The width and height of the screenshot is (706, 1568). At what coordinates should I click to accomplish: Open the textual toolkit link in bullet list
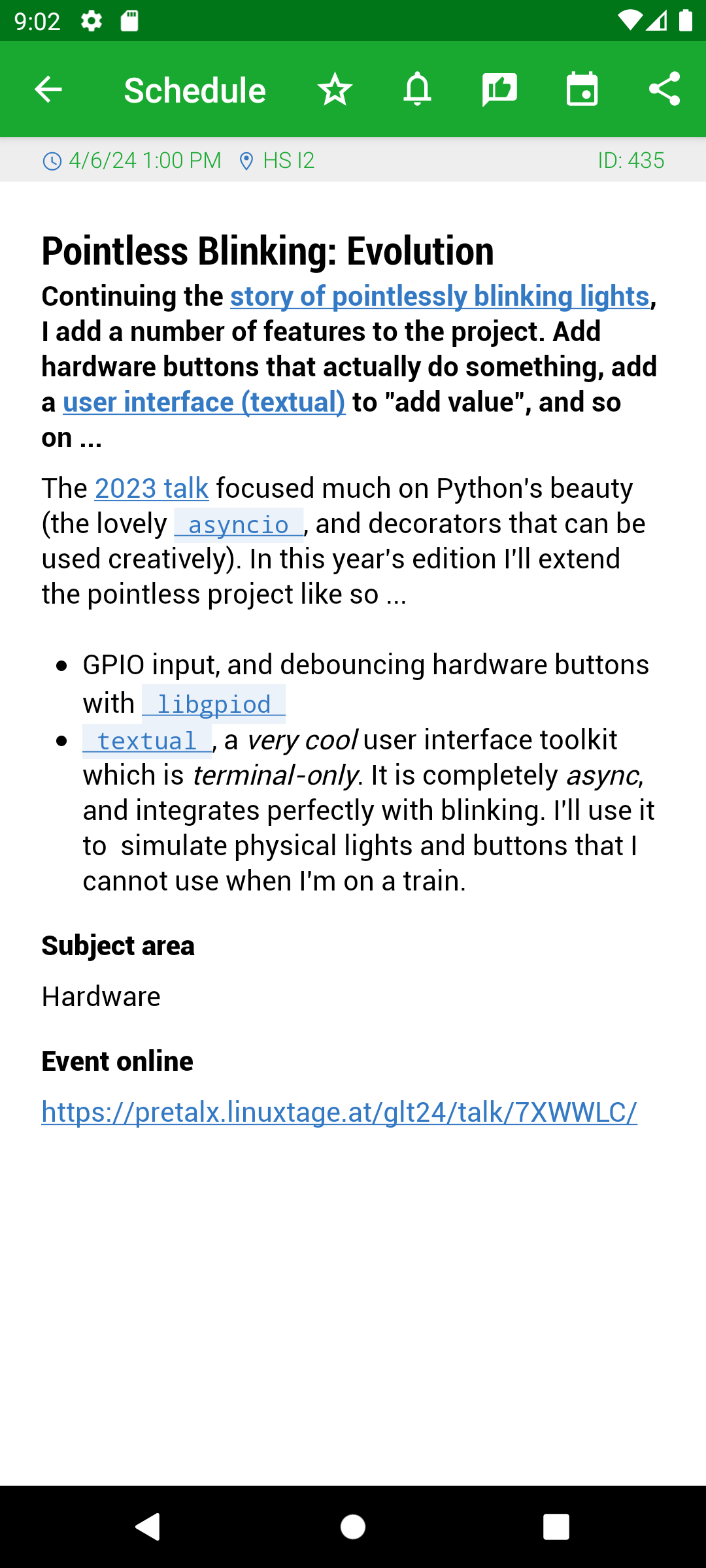click(x=147, y=741)
